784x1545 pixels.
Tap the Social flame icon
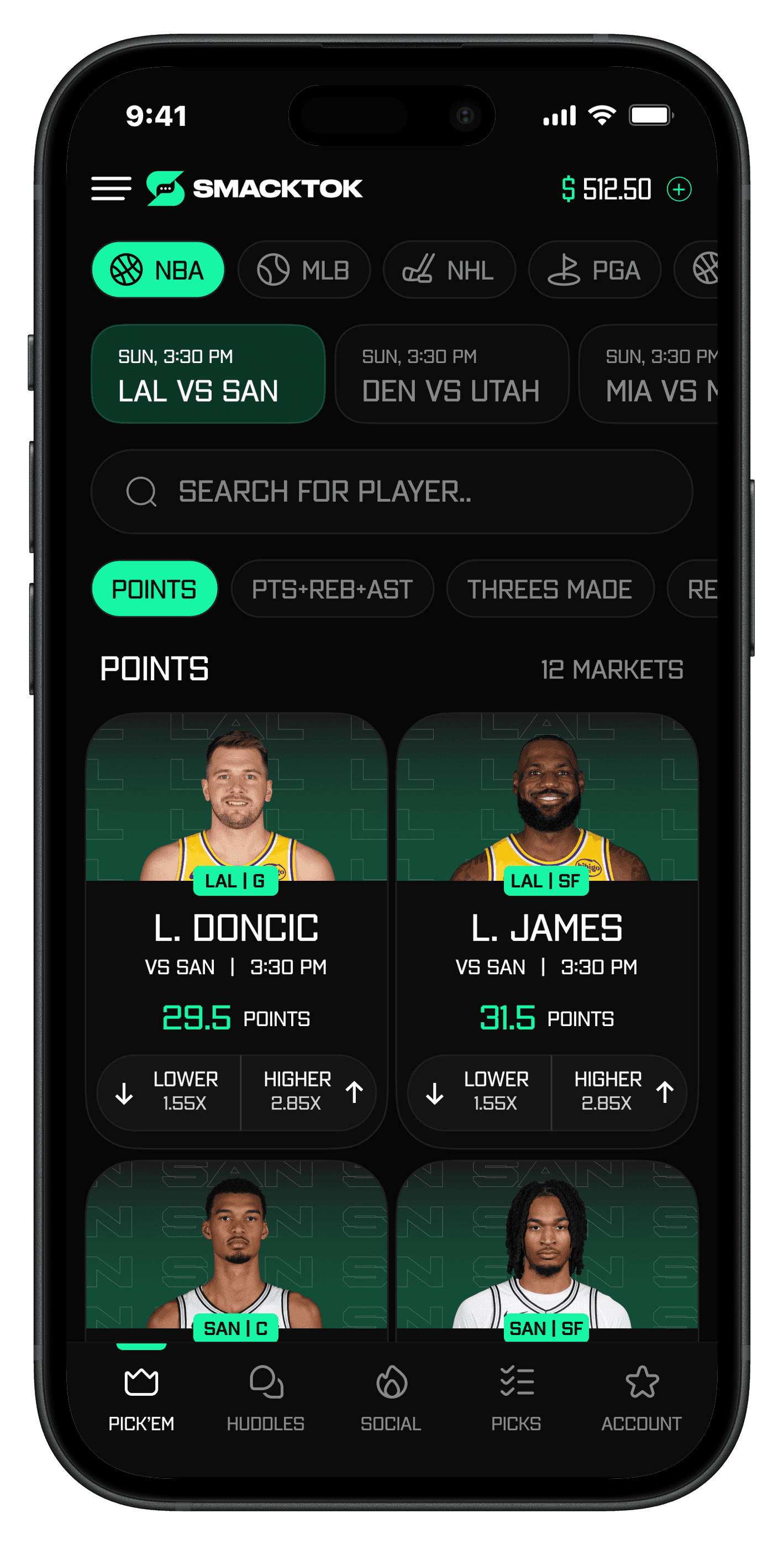pos(391,1381)
